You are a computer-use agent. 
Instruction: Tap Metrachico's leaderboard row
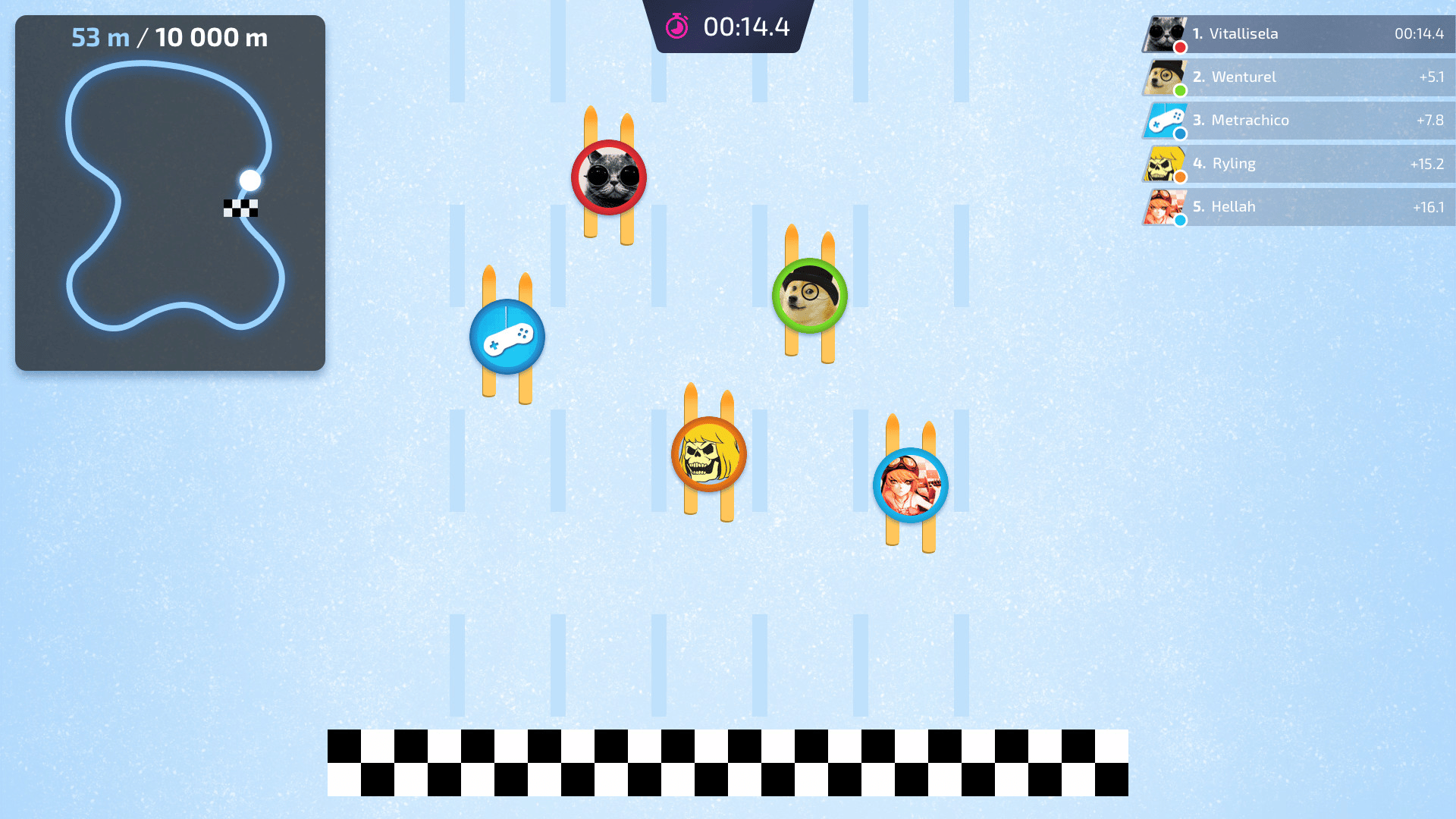click(1298, 121)
